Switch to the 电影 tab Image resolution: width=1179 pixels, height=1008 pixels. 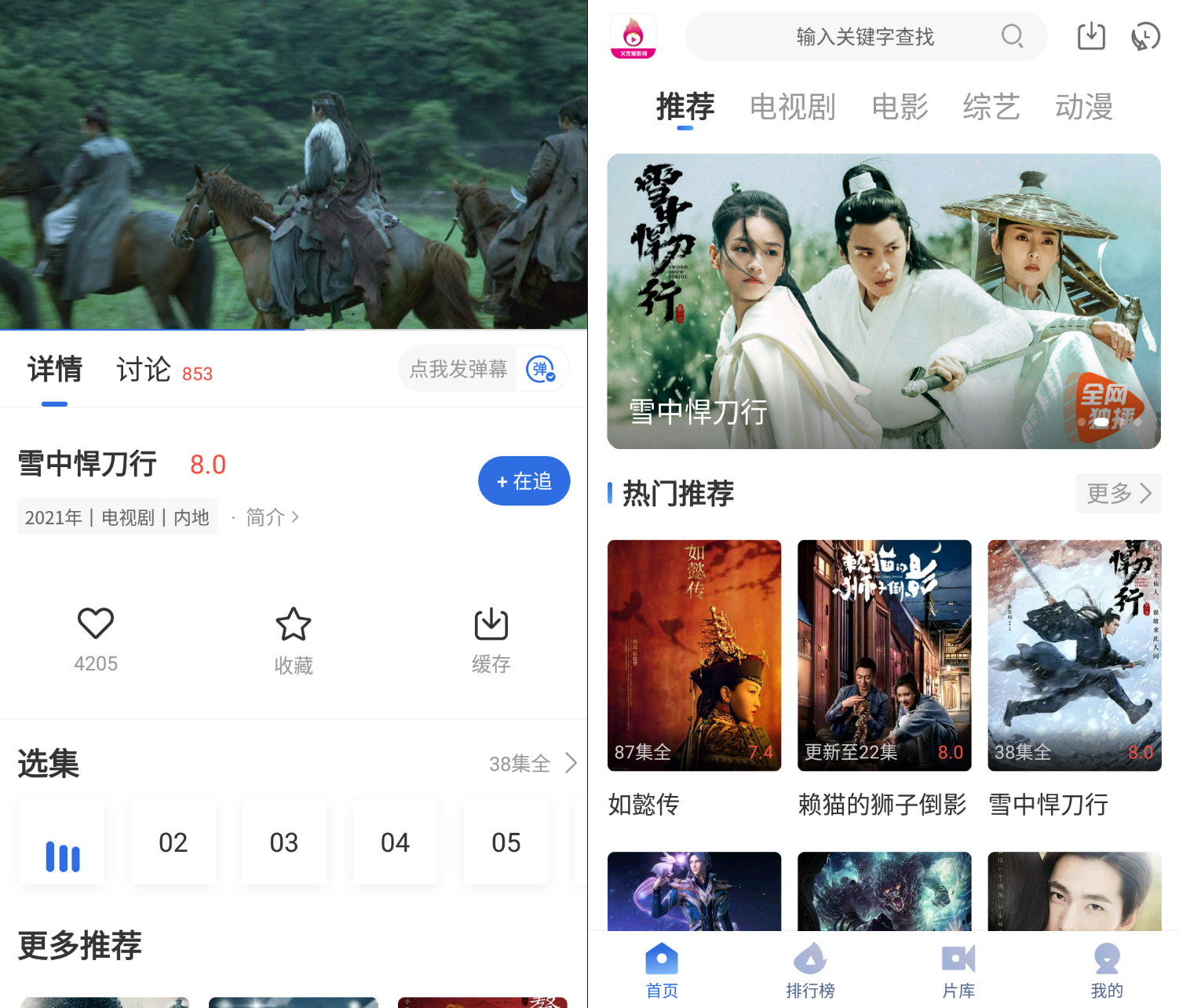[x=900, y=107]
